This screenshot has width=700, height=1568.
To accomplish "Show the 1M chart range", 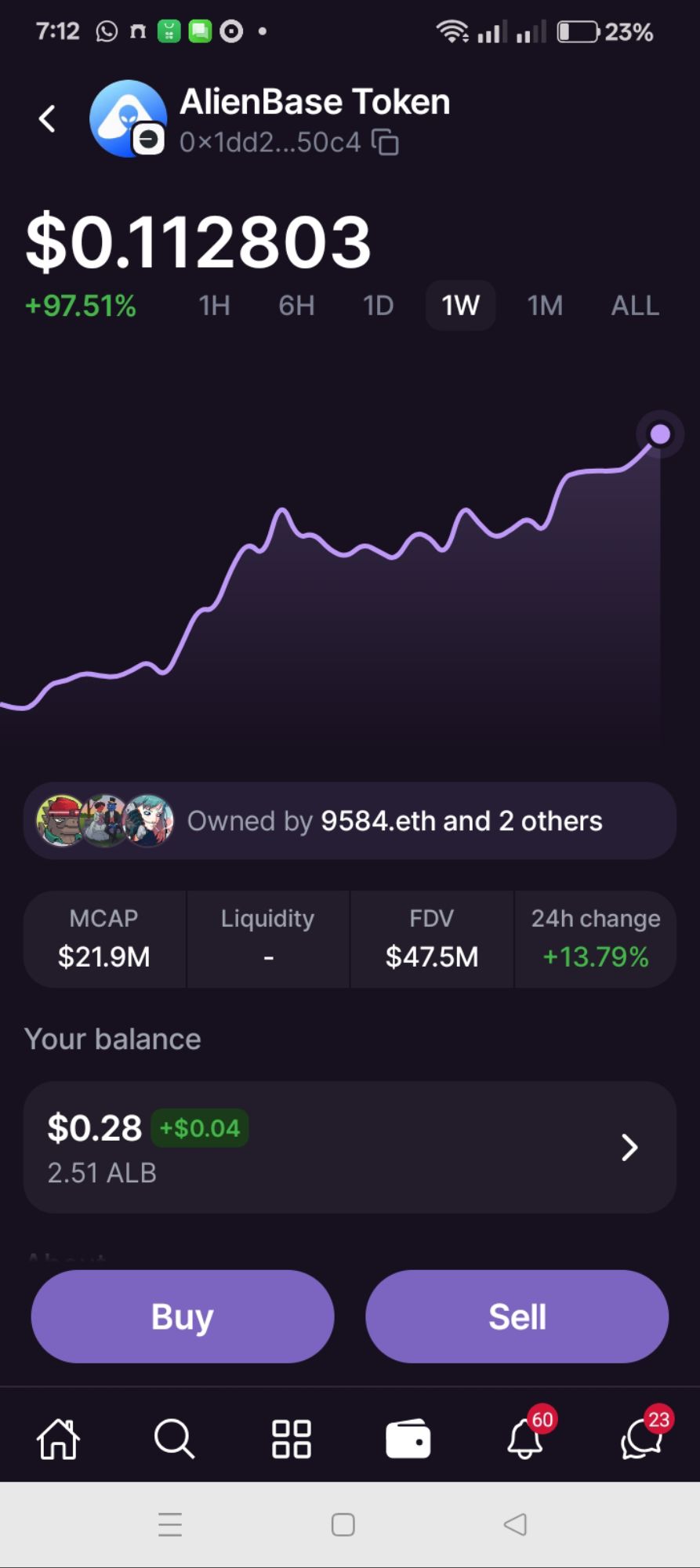I will (545, 305).
